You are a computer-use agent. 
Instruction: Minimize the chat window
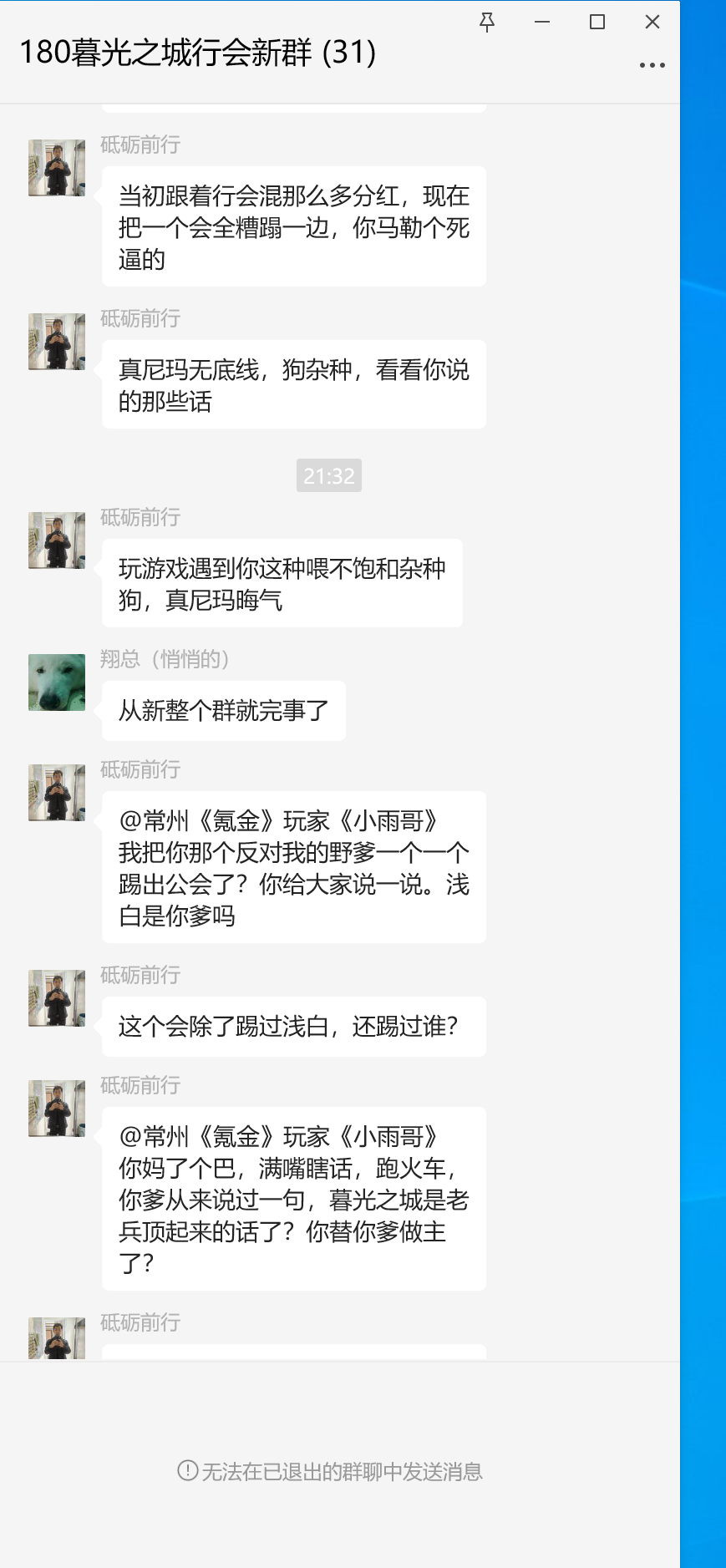point(542,23)
